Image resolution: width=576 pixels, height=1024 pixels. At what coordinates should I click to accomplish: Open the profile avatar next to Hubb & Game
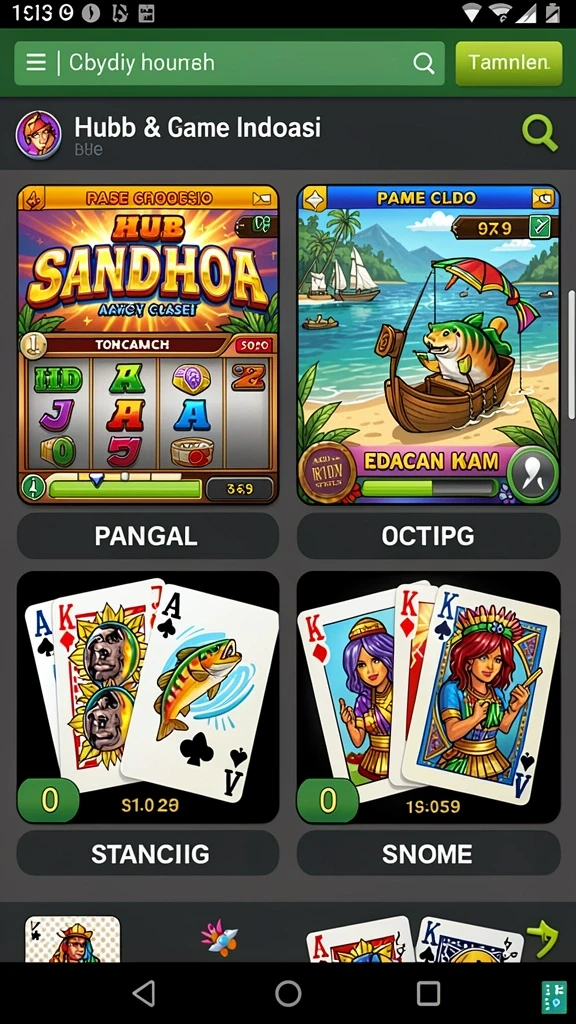39,135
